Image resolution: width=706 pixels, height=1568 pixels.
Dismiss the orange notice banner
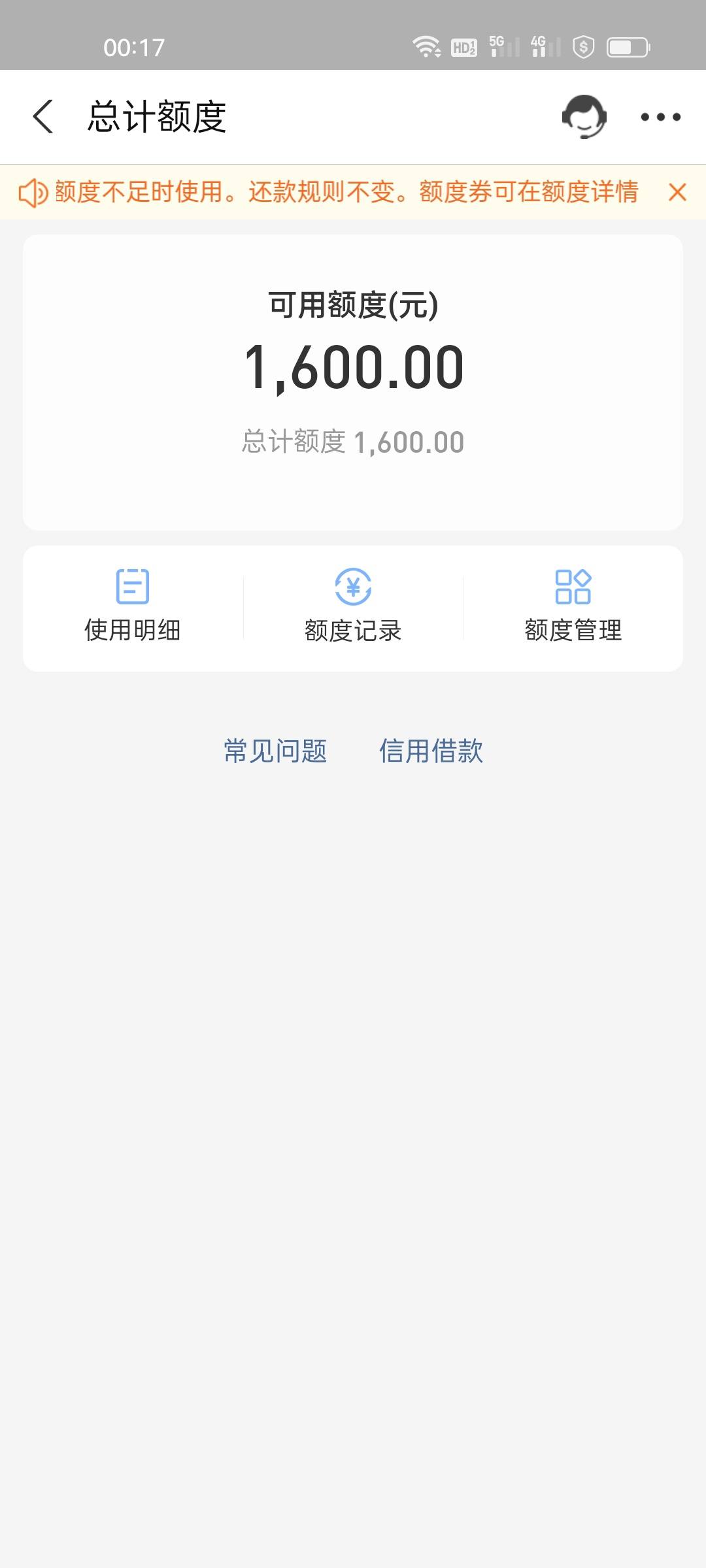[677, 192]
